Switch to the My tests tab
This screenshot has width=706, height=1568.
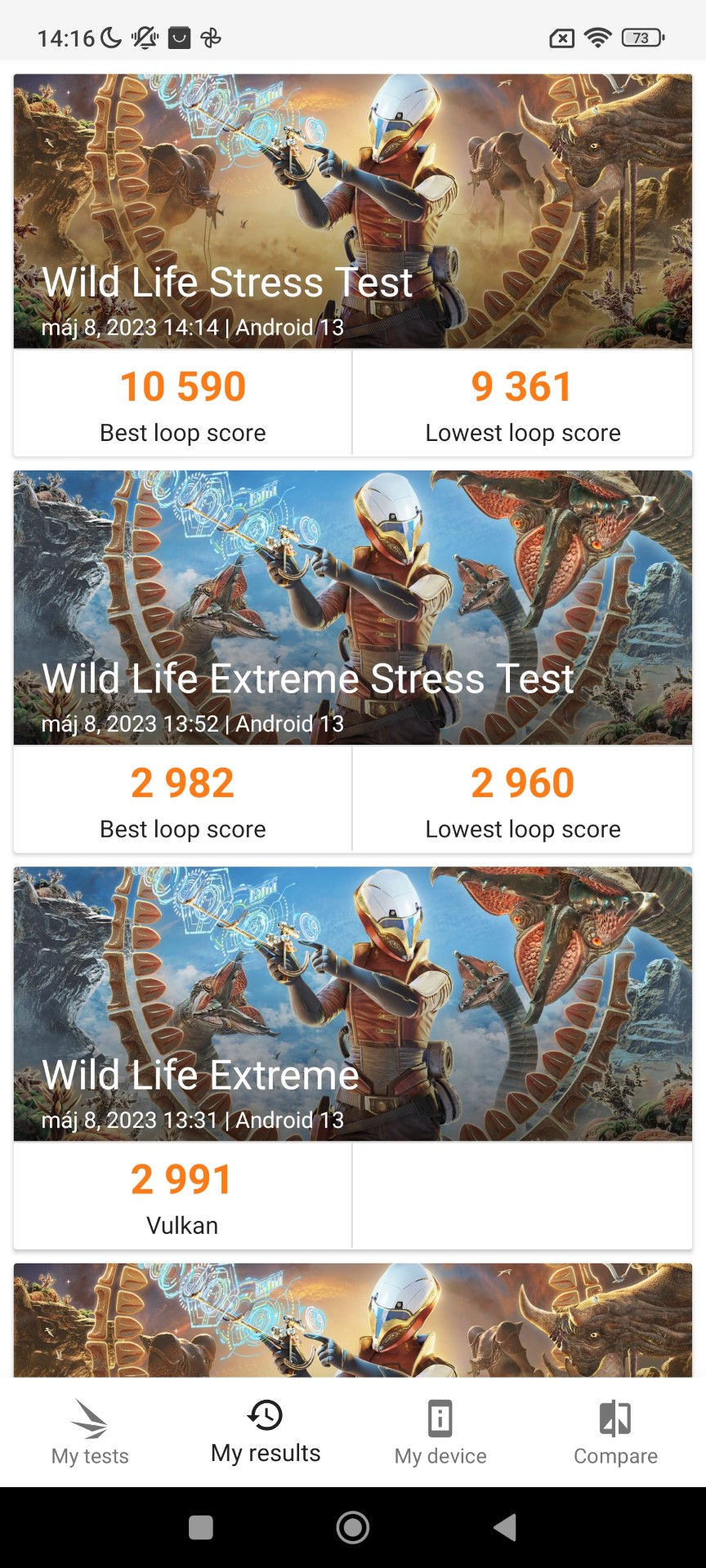tap(90, 1432)
